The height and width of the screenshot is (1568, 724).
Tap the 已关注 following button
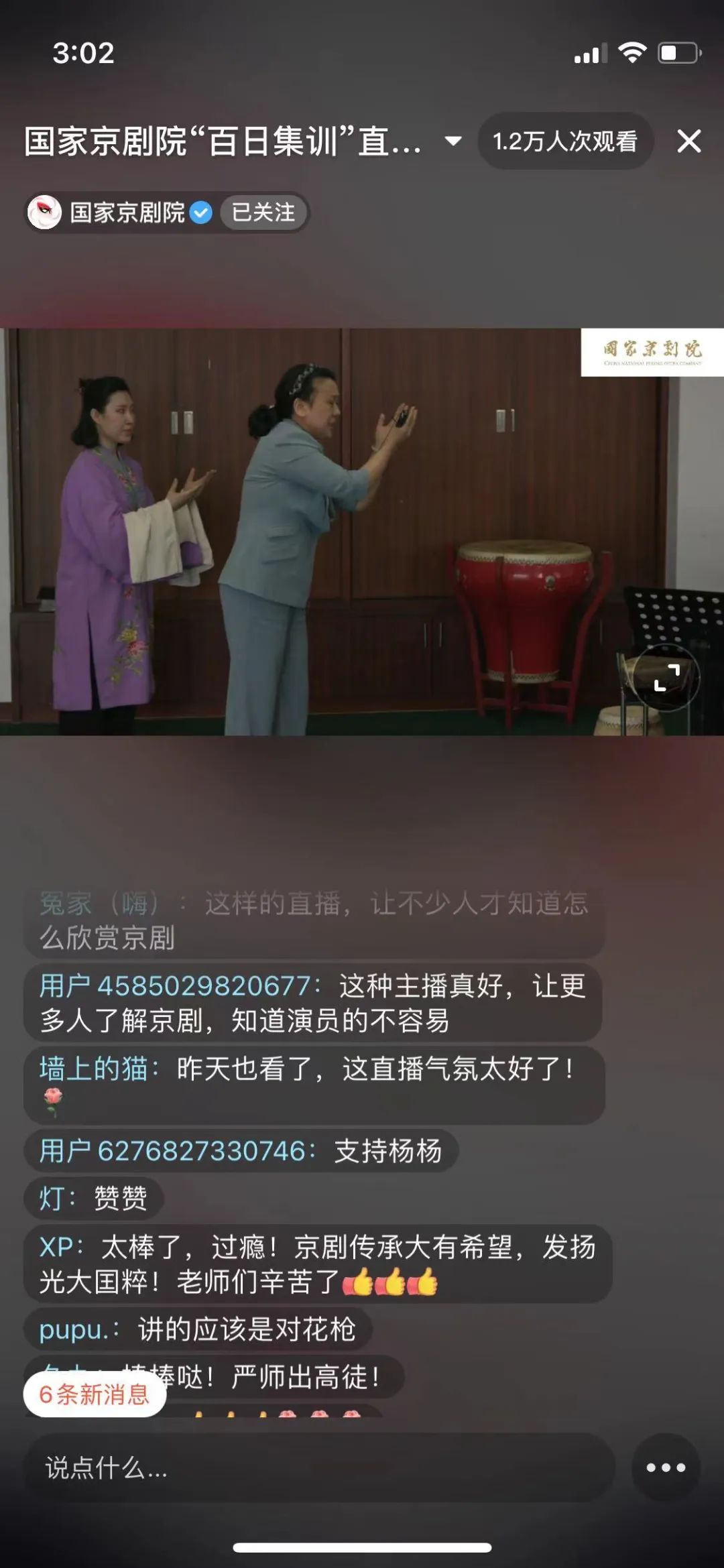(263, 213)
